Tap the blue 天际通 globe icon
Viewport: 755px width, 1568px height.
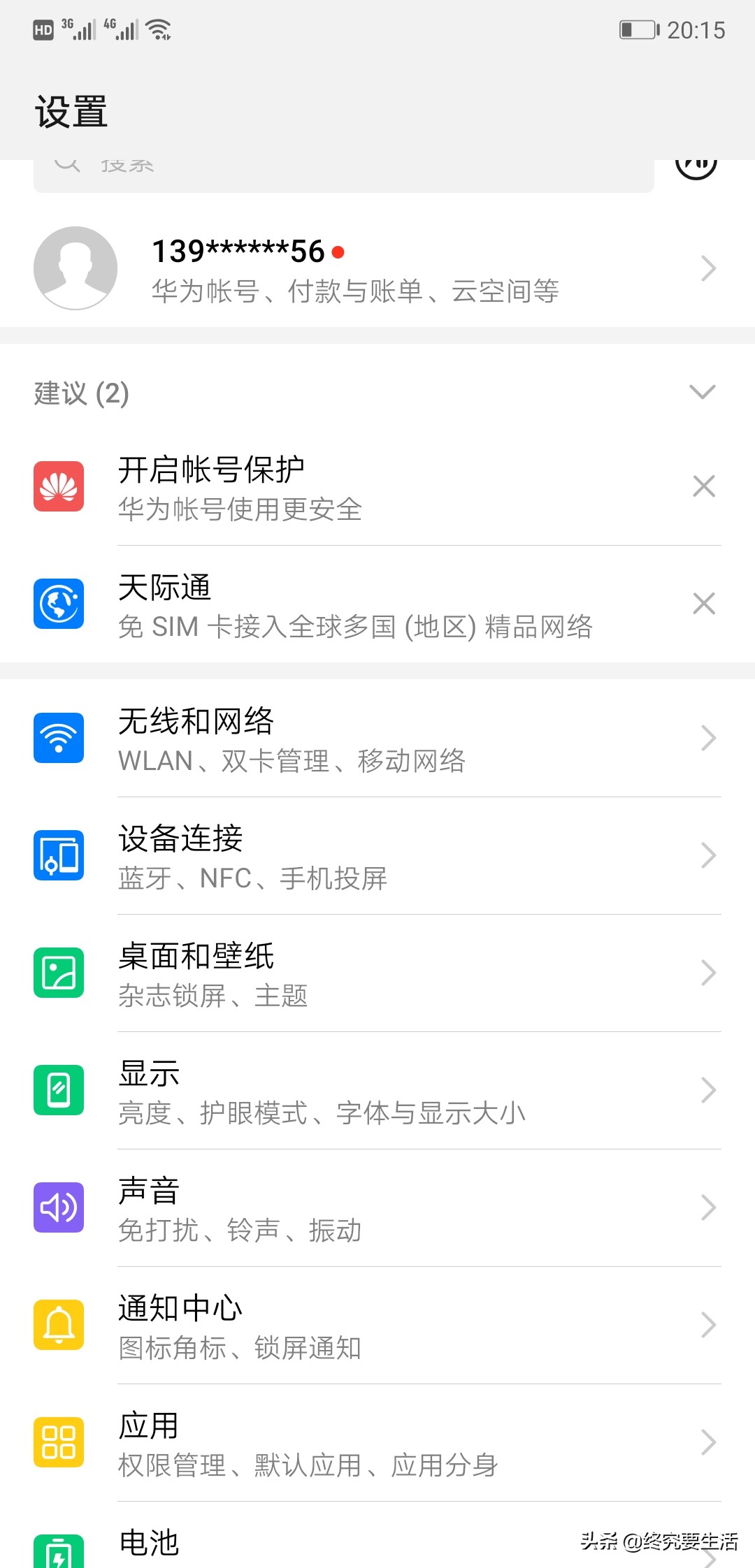click(x=59, y=604)
